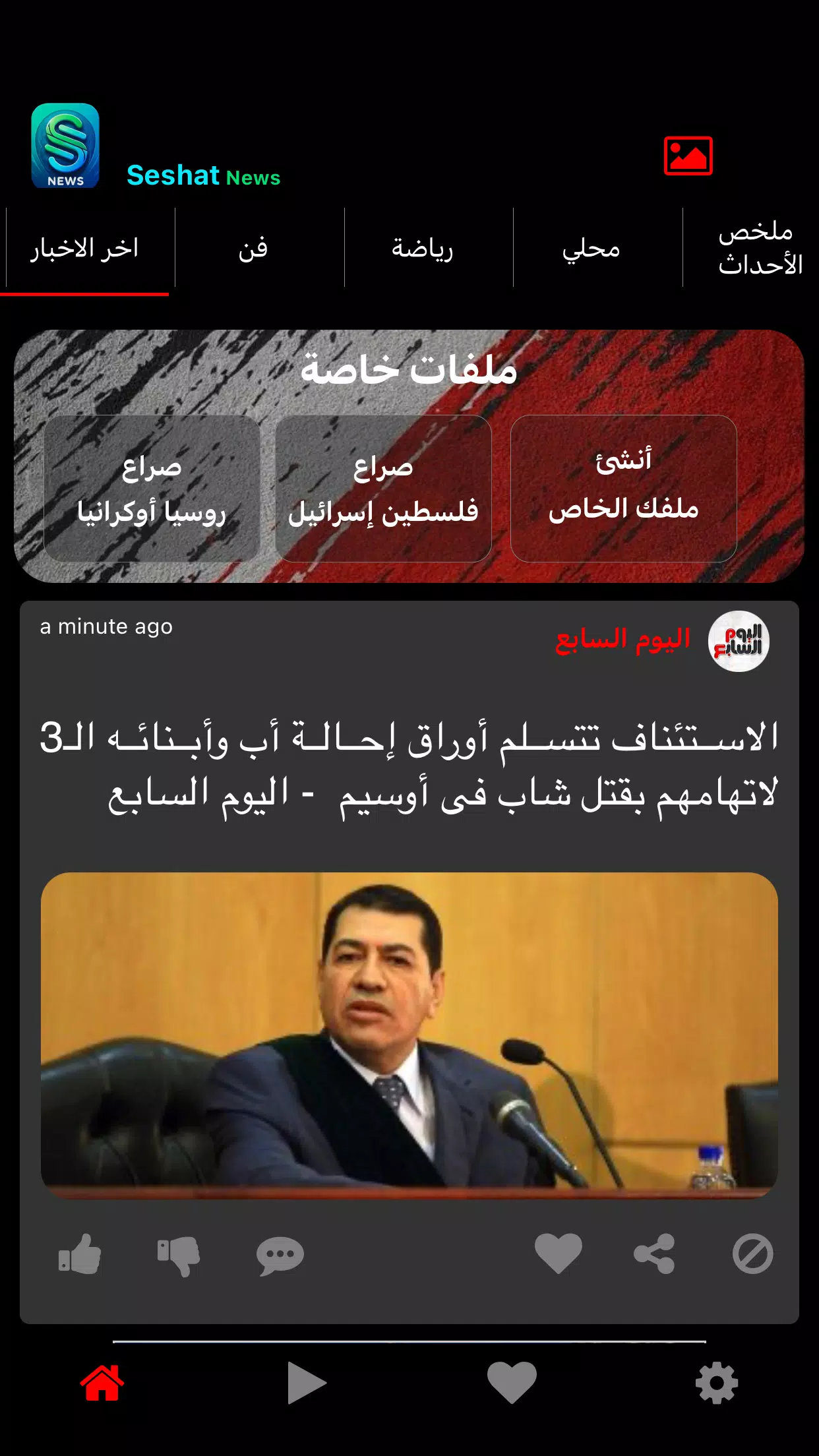Open the صراع فلسطين إسرائيل file

[x=383, y=489]
